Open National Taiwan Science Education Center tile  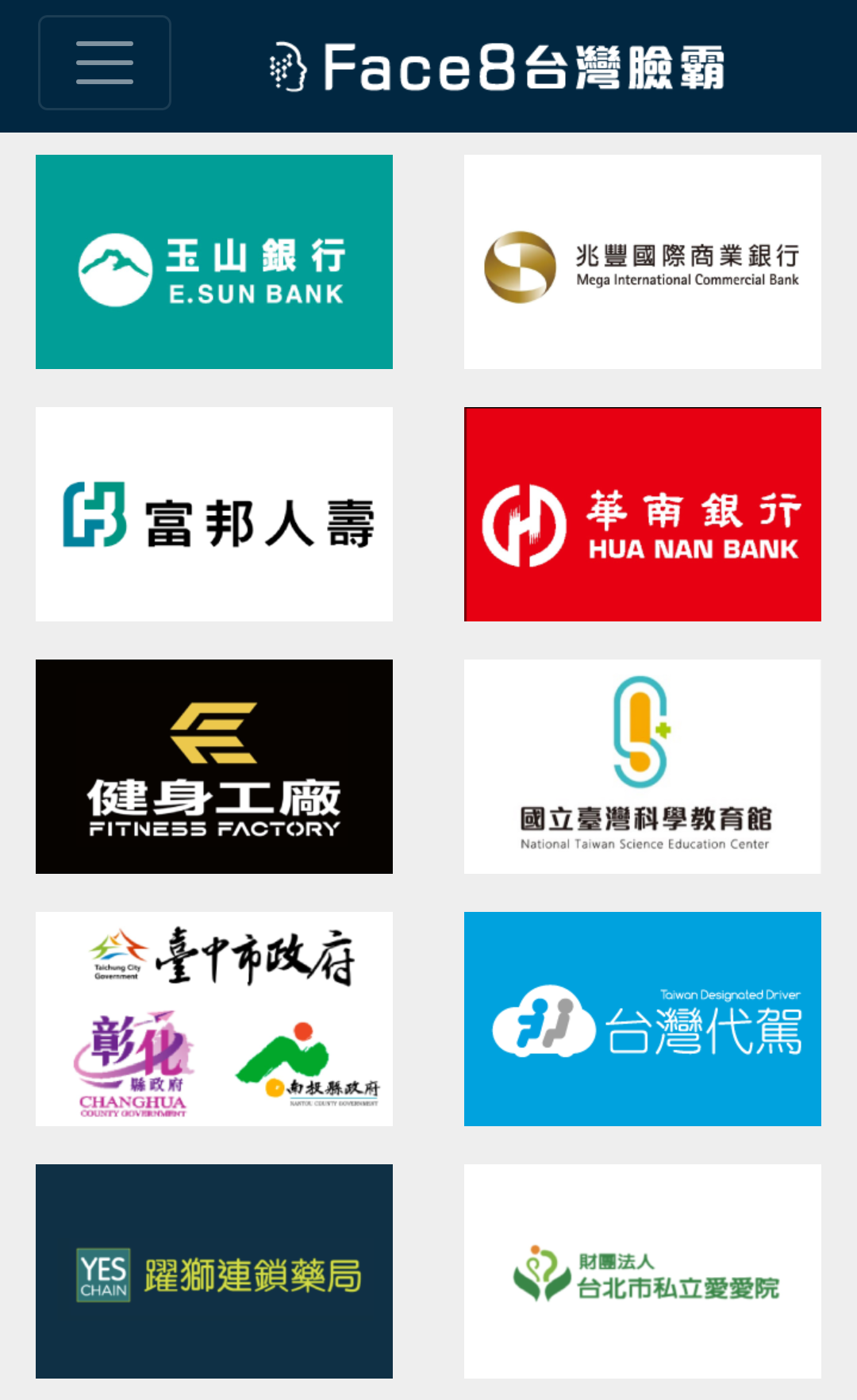click(x=643, y=767)
